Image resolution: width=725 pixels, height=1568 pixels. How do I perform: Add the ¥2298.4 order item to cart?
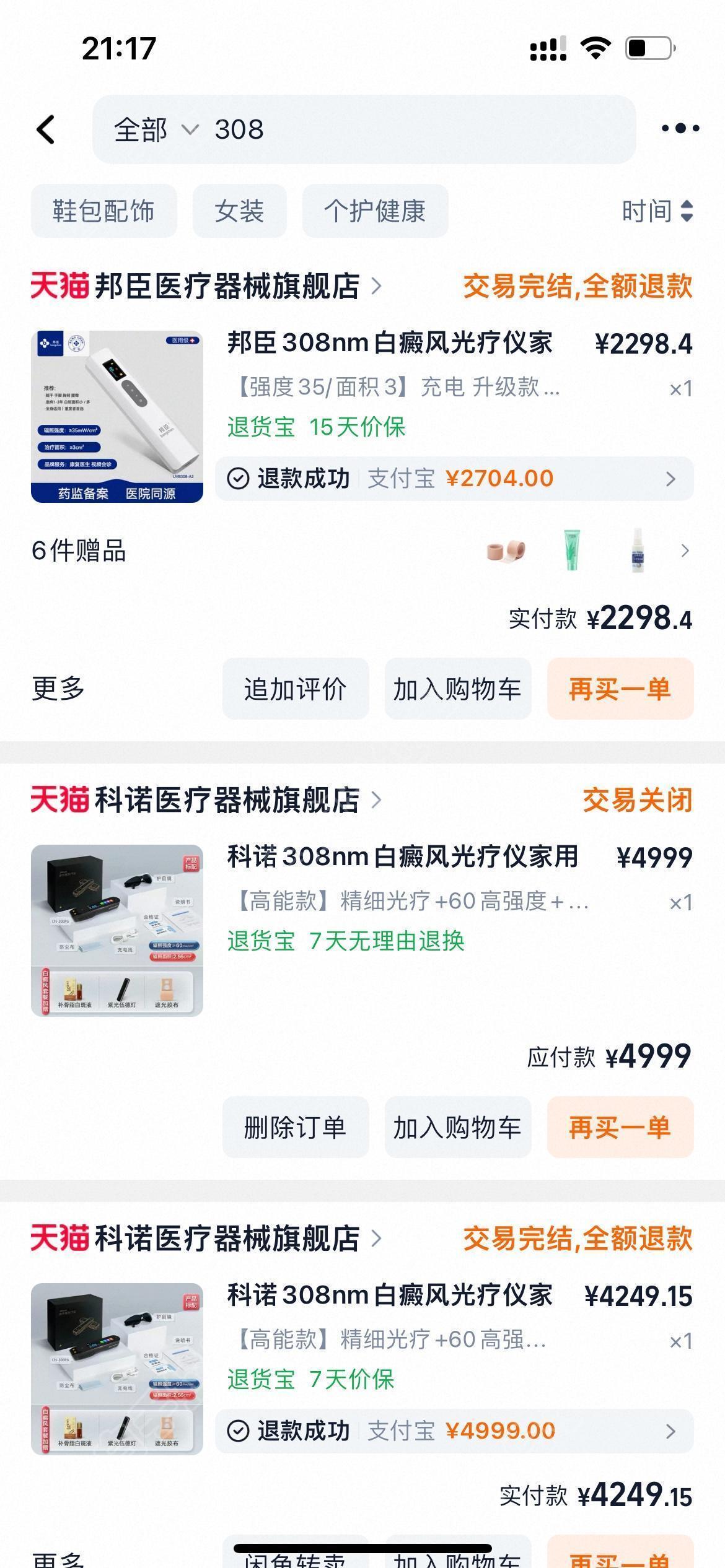tap(457, 689)
